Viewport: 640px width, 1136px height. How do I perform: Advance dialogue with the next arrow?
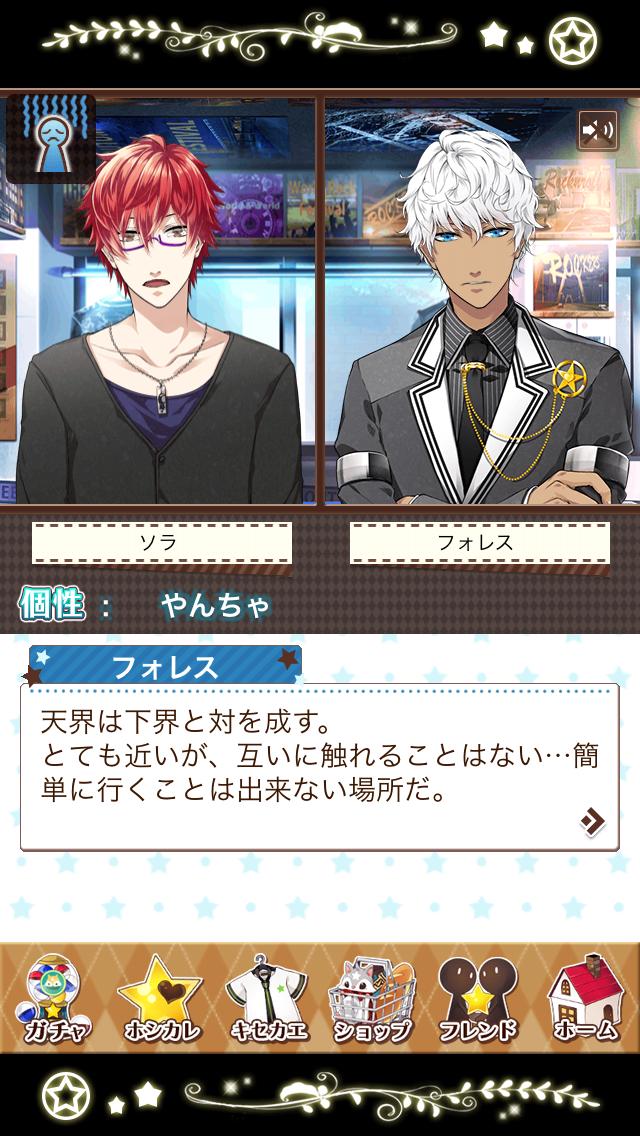click(x=592, y=822)
